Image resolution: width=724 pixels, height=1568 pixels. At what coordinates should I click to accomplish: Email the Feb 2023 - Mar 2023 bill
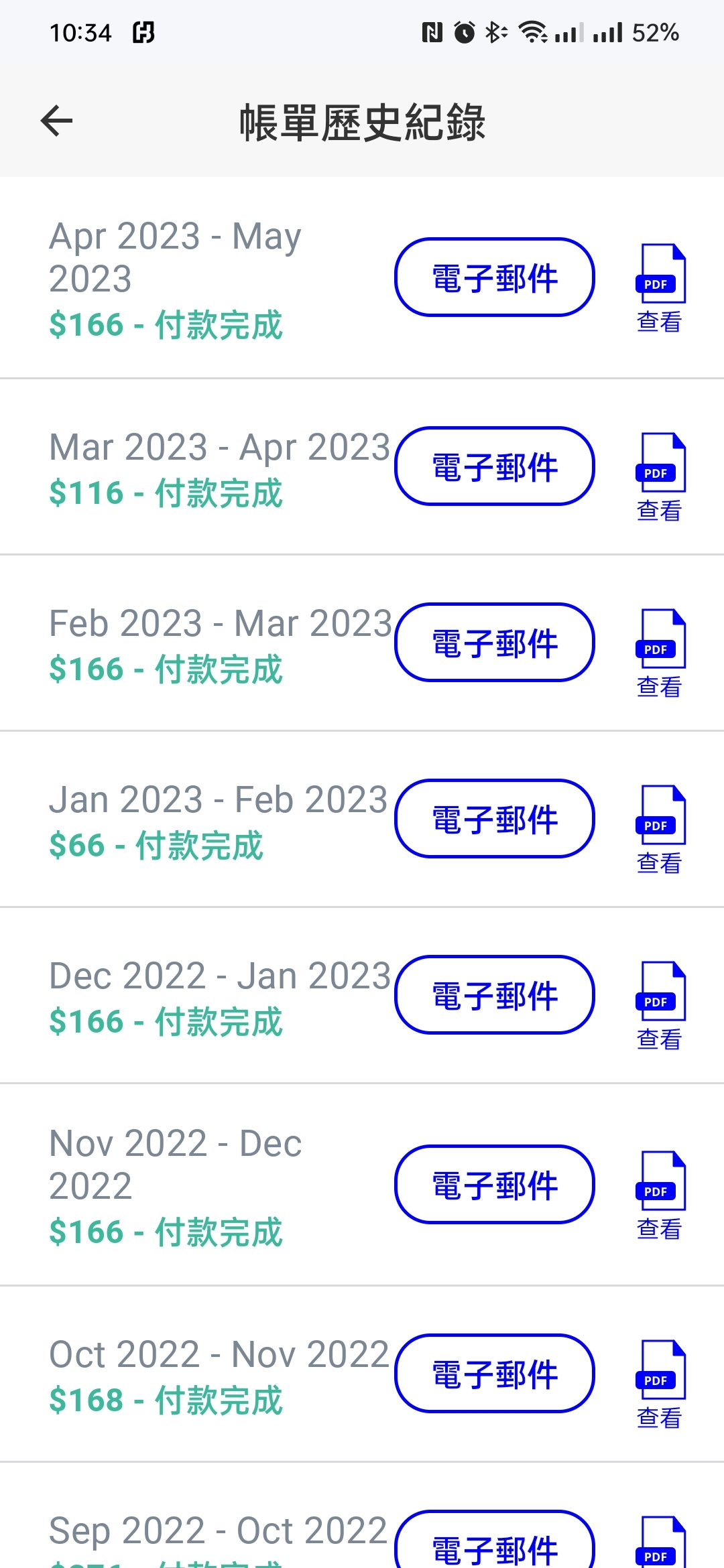point(495,642)
